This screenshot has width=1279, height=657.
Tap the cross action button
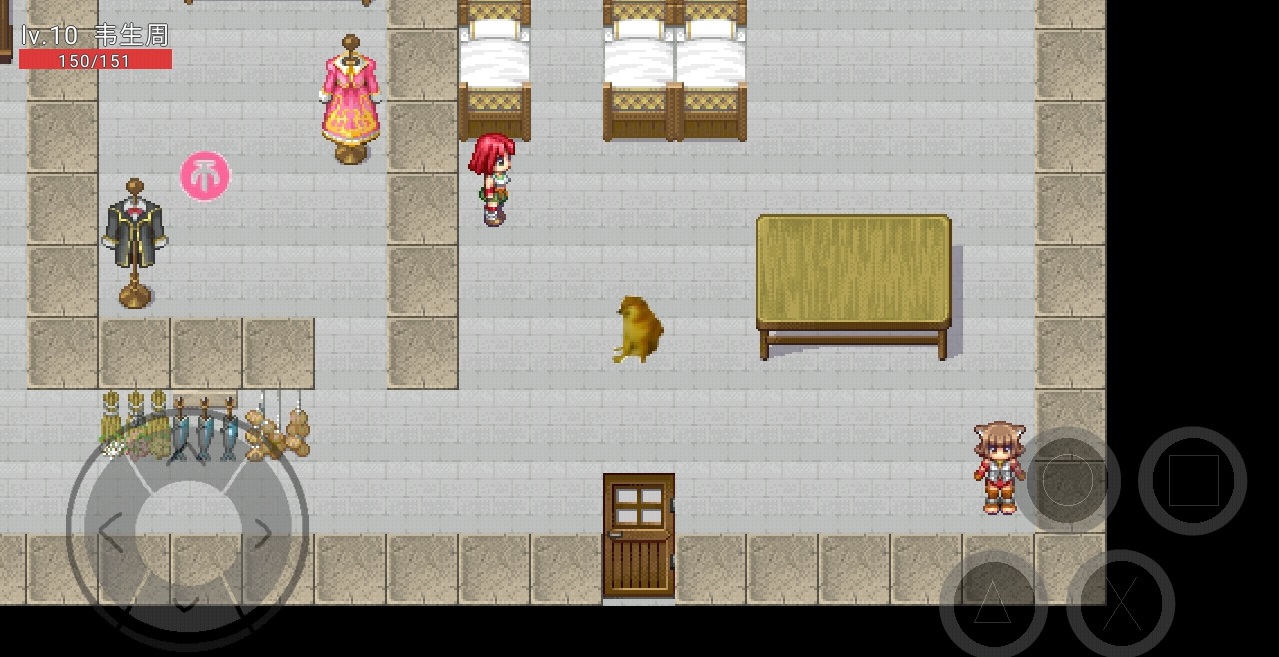(1119, 603)
